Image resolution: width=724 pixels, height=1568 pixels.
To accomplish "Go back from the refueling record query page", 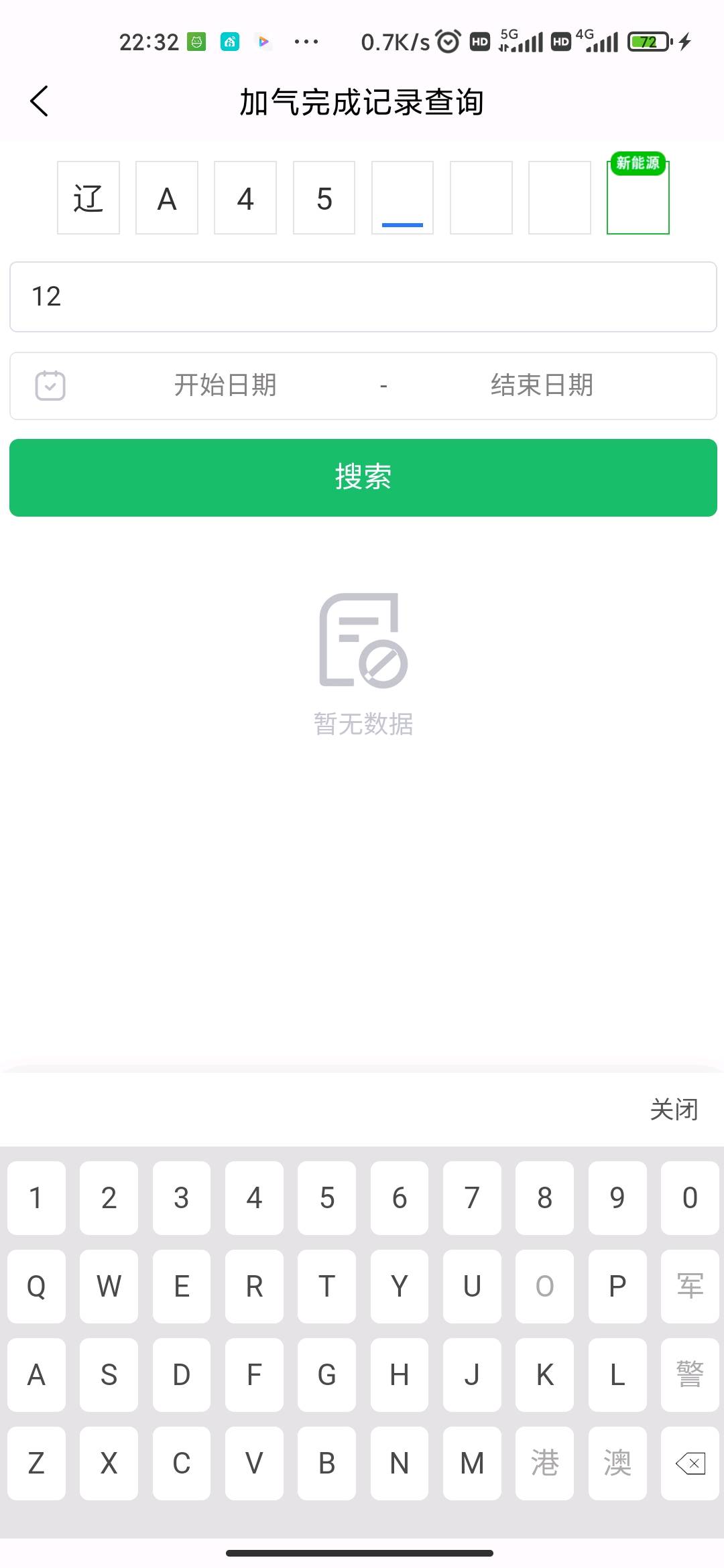I will click(x=39, y=102).
